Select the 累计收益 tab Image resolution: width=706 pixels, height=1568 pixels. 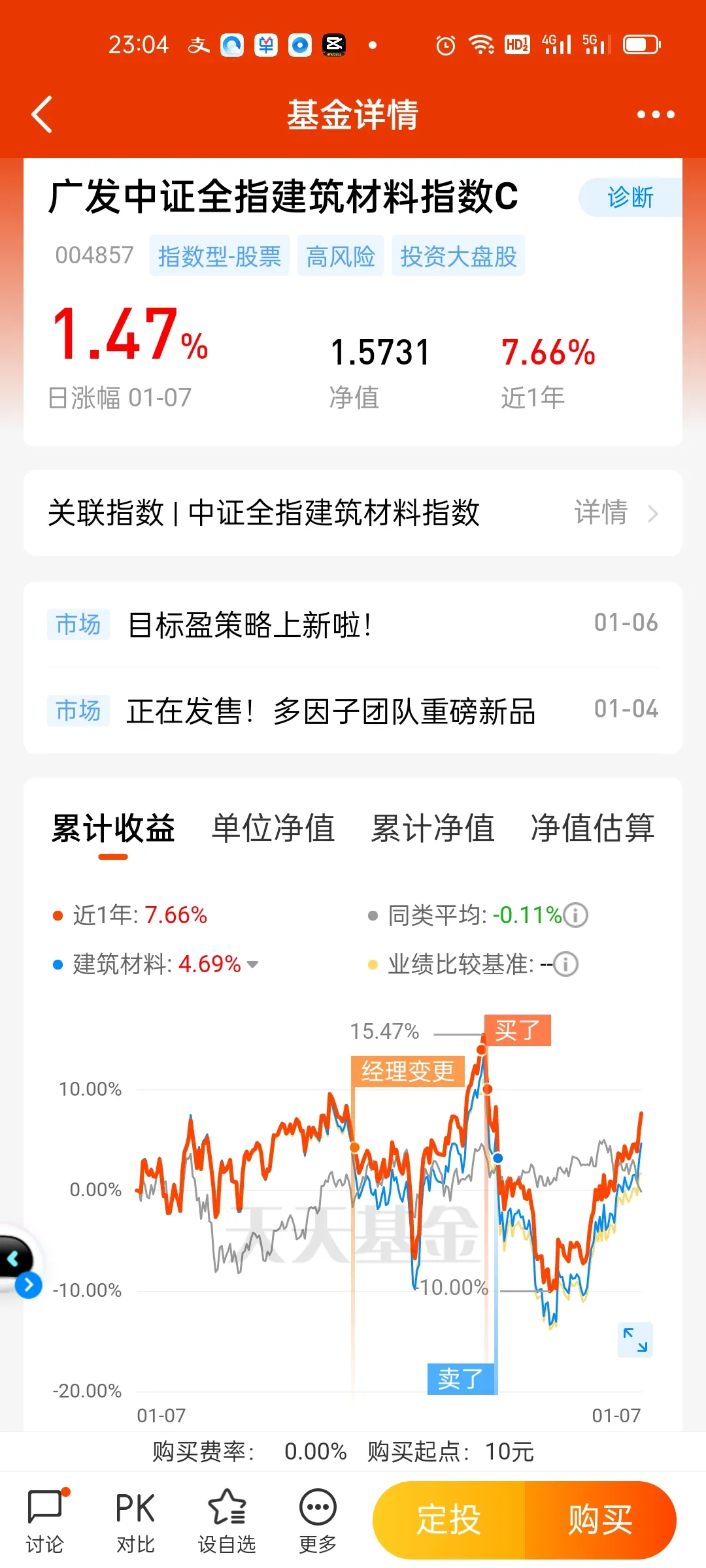[113, 828]
